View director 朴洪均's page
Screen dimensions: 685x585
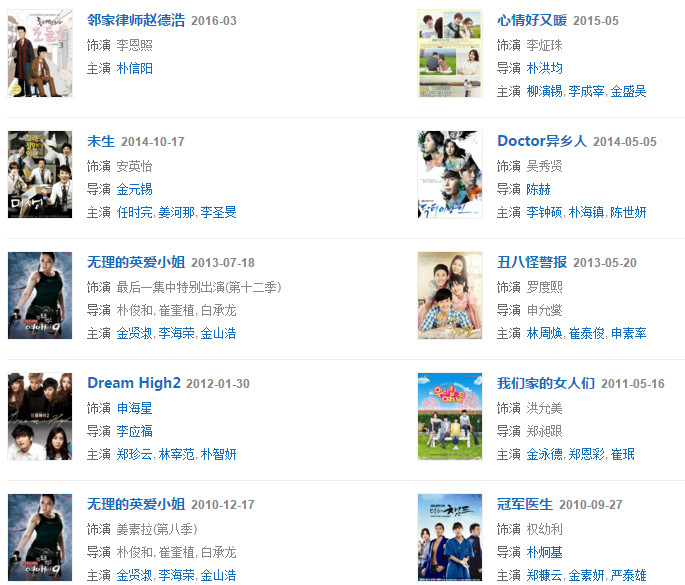(x=545, y=68)
